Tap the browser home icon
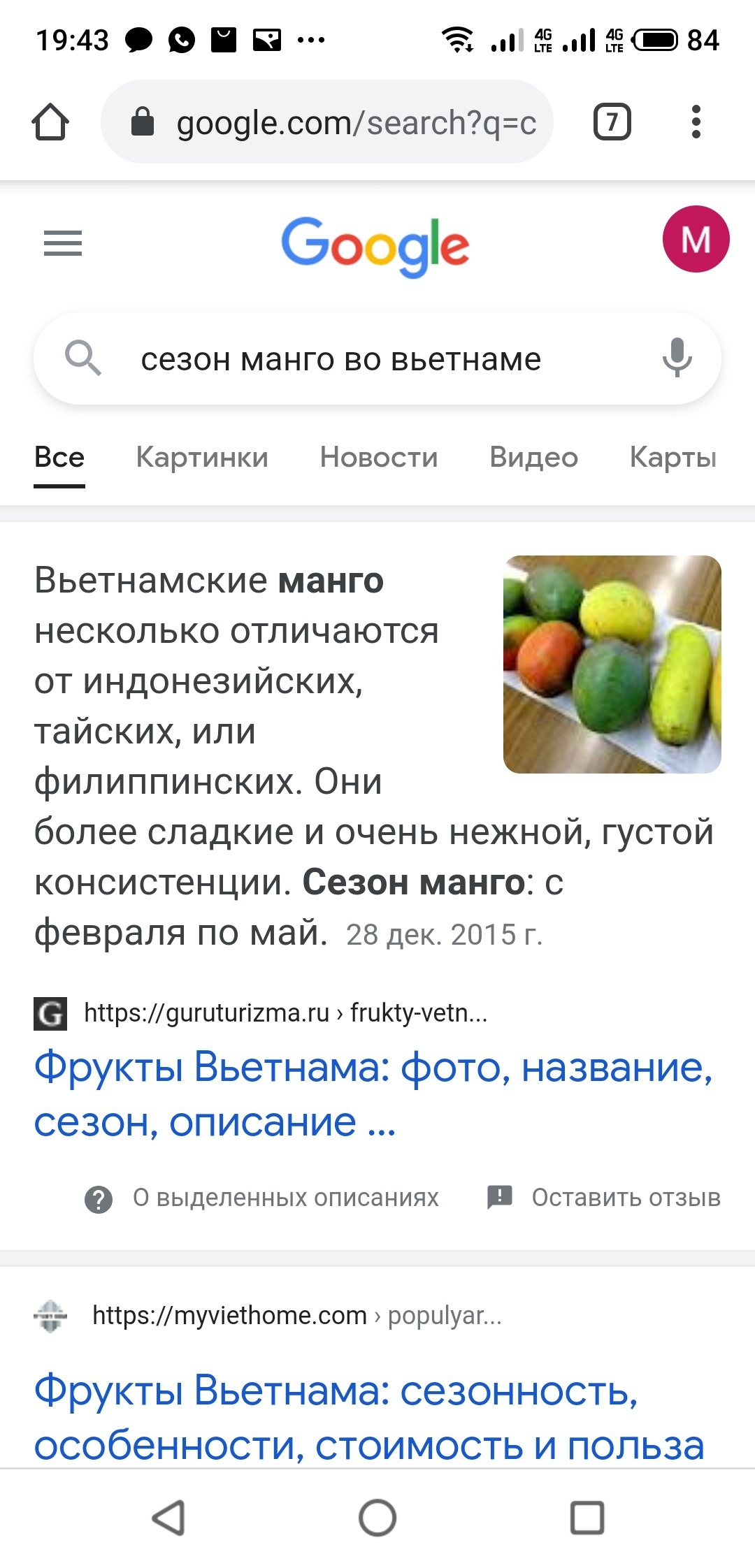This screenshot has width=755, height=1568. pyautogui.click(x=50, y=122)
